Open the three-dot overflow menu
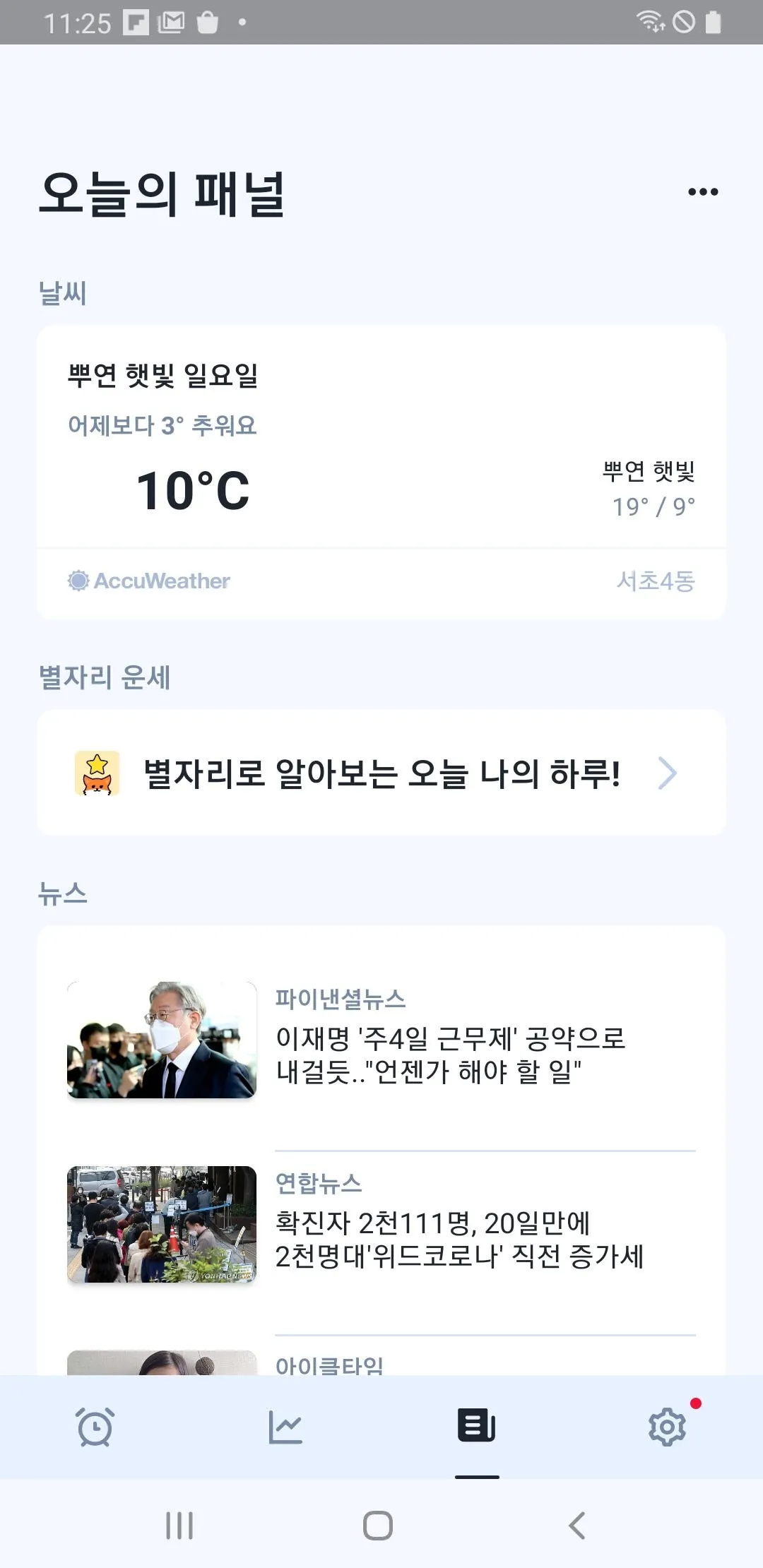 click(703, 192)
